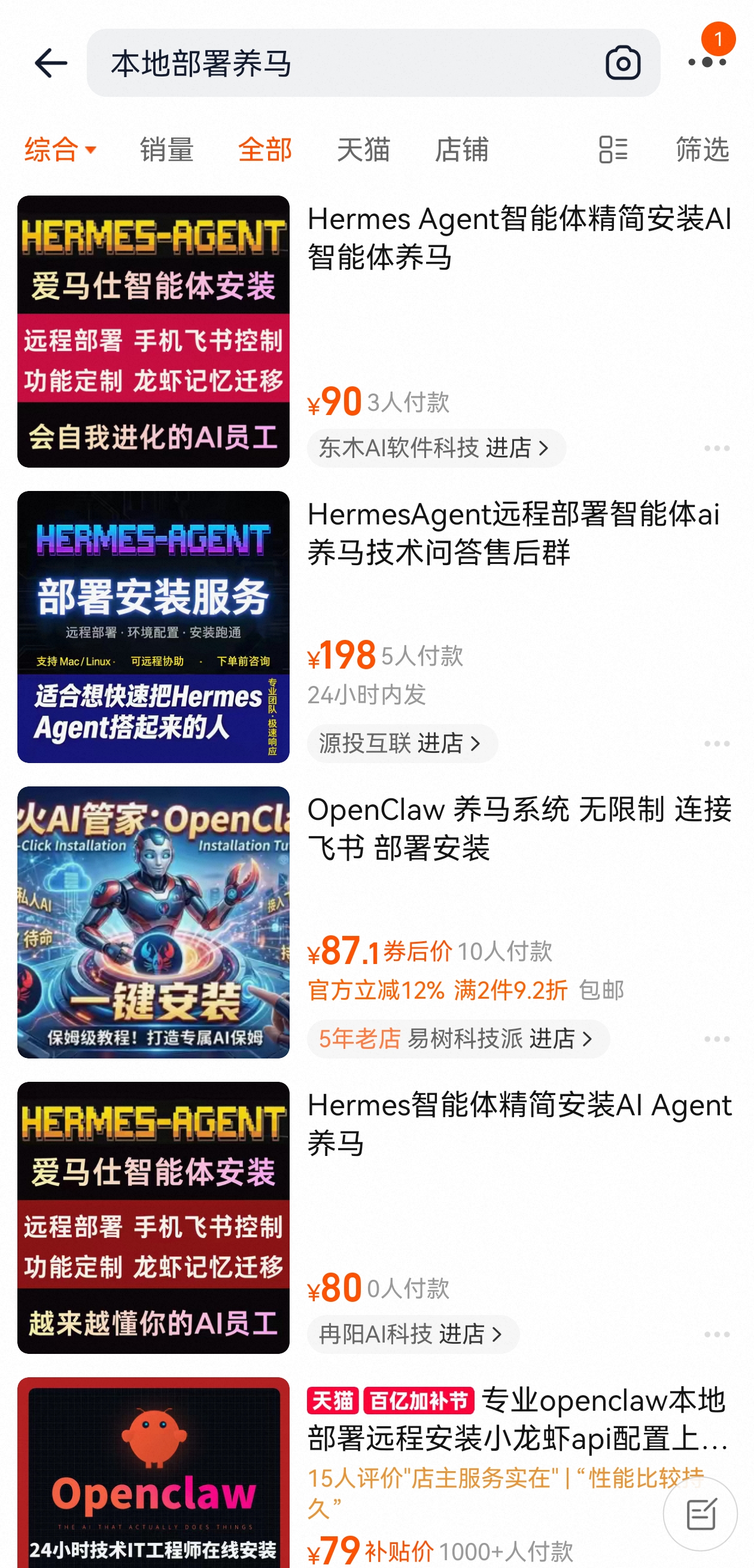Select the 全部 filter tab

pos(264,149)
